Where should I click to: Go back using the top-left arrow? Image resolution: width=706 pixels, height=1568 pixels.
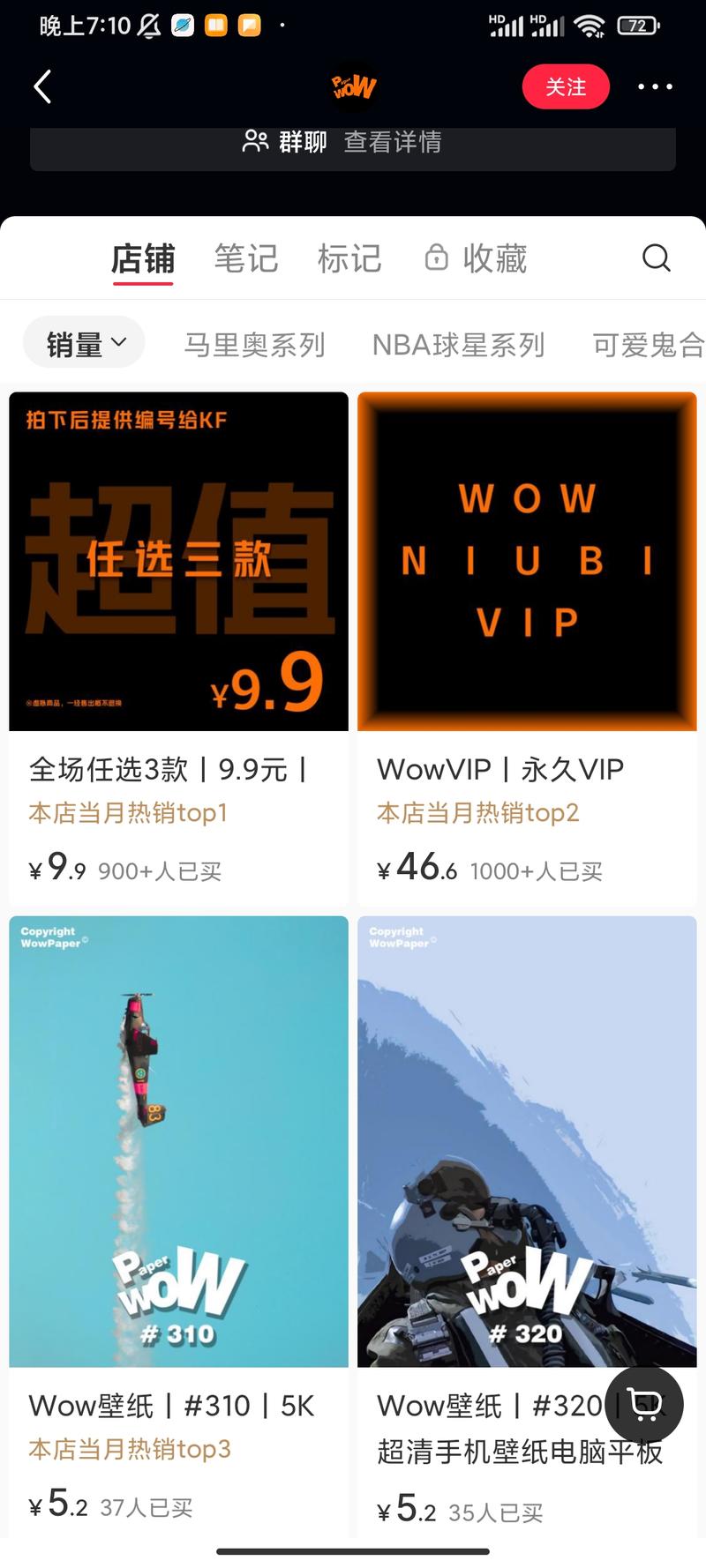(42, 86)
